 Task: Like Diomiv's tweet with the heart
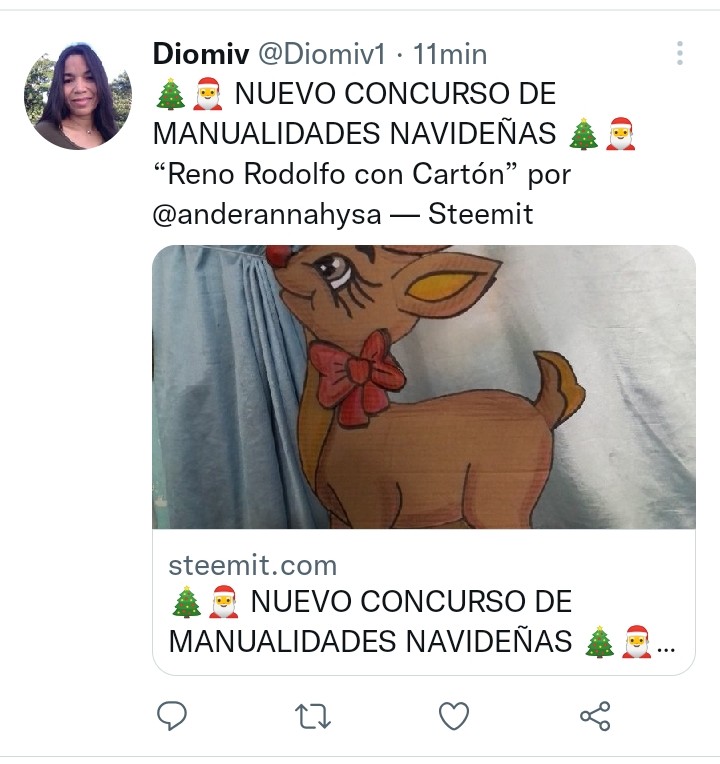coord(454,716)
